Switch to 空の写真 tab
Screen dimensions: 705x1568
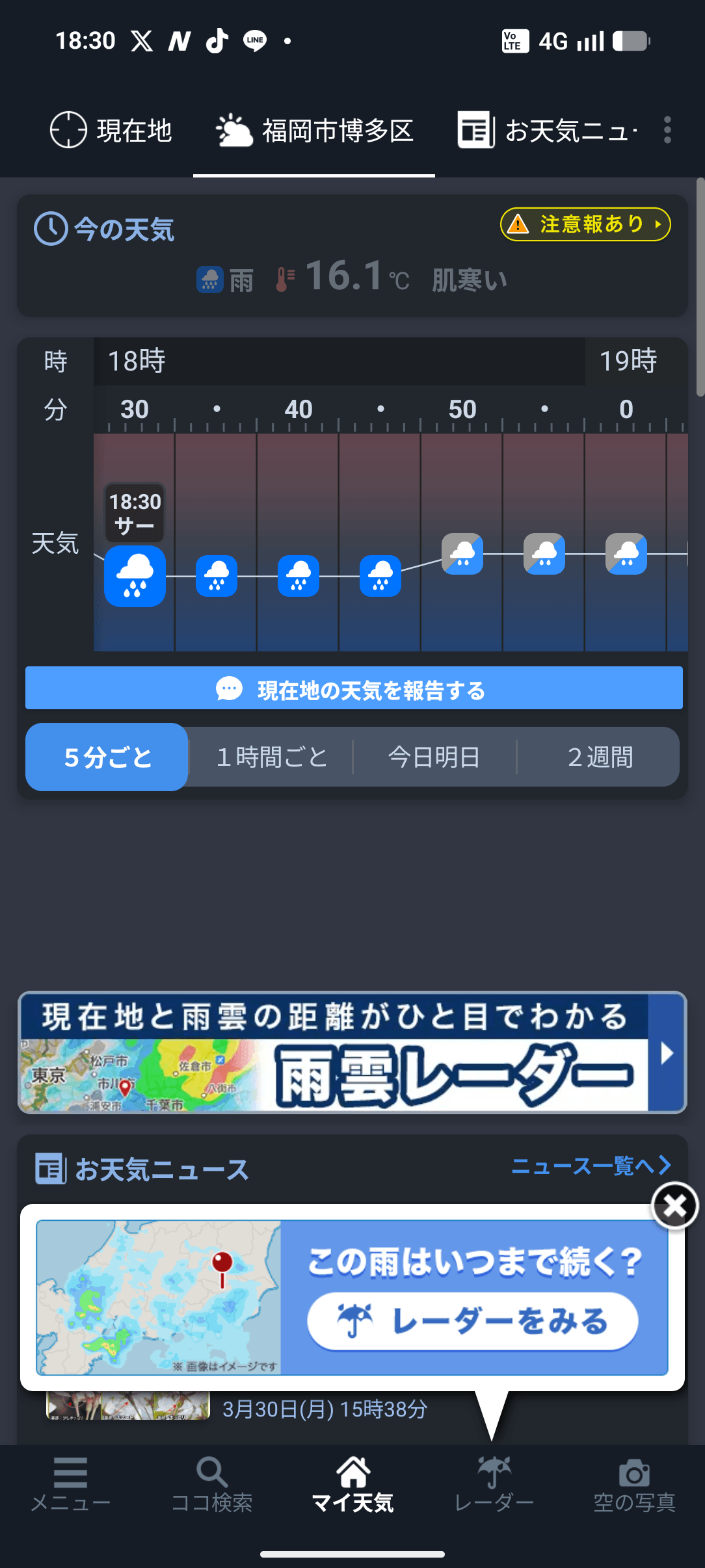click(634, 1484)
